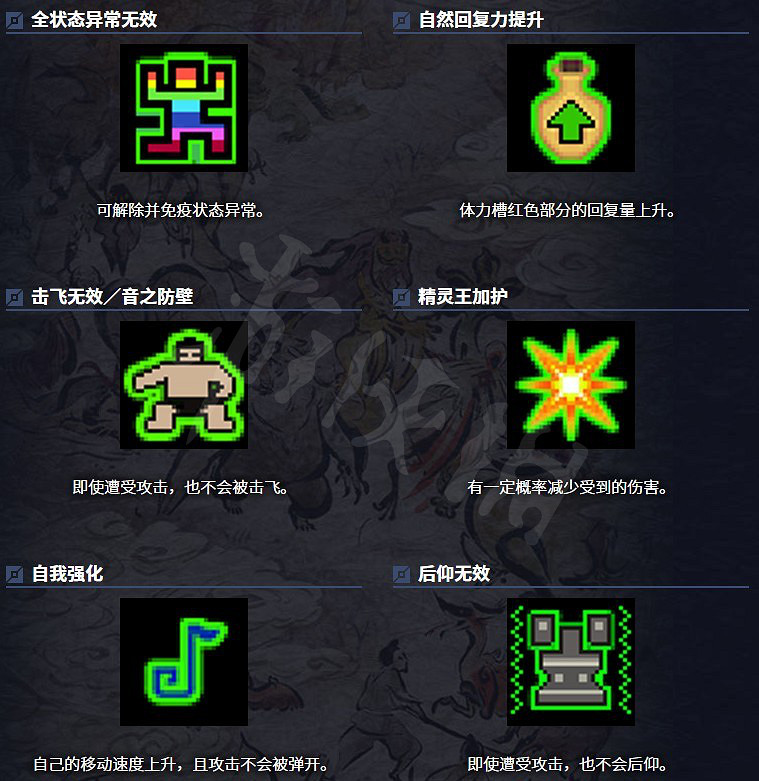Open the 击飞无效／音之防壁 heading link
Image resolution: width=759 pixels, height=781 pixels.
(x=113, y=296)
